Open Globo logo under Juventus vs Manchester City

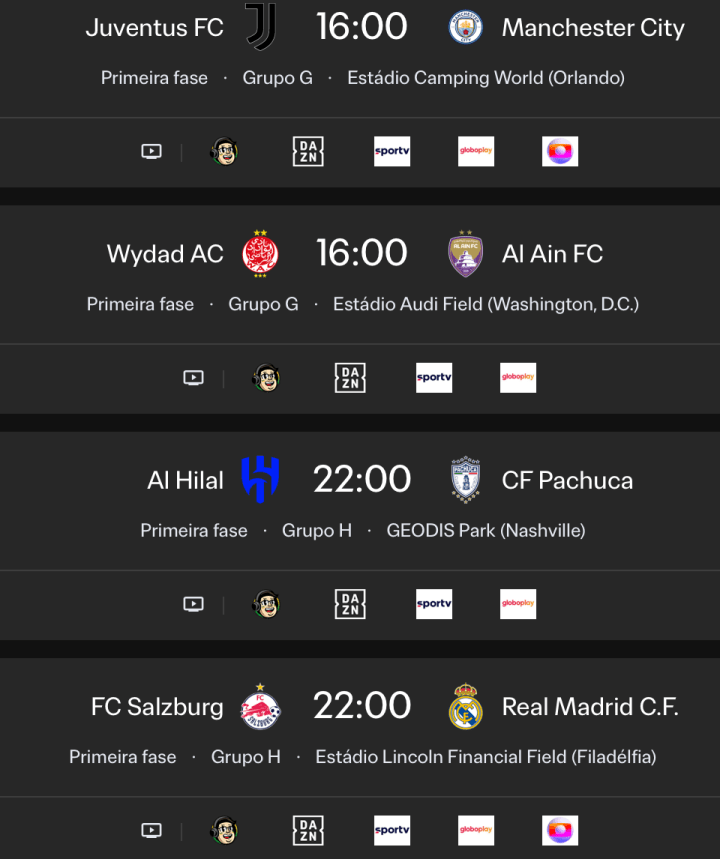(560, 152)
